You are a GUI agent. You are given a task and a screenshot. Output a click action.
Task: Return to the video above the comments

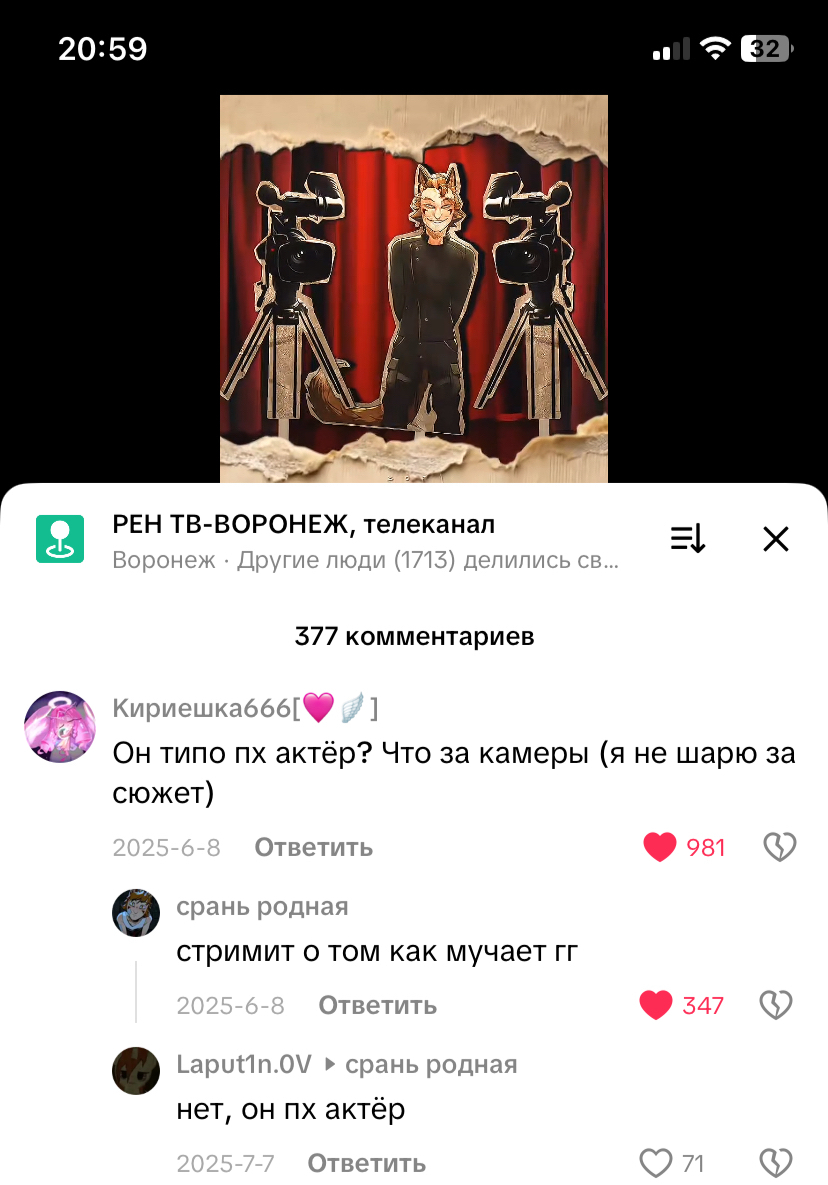414,288
